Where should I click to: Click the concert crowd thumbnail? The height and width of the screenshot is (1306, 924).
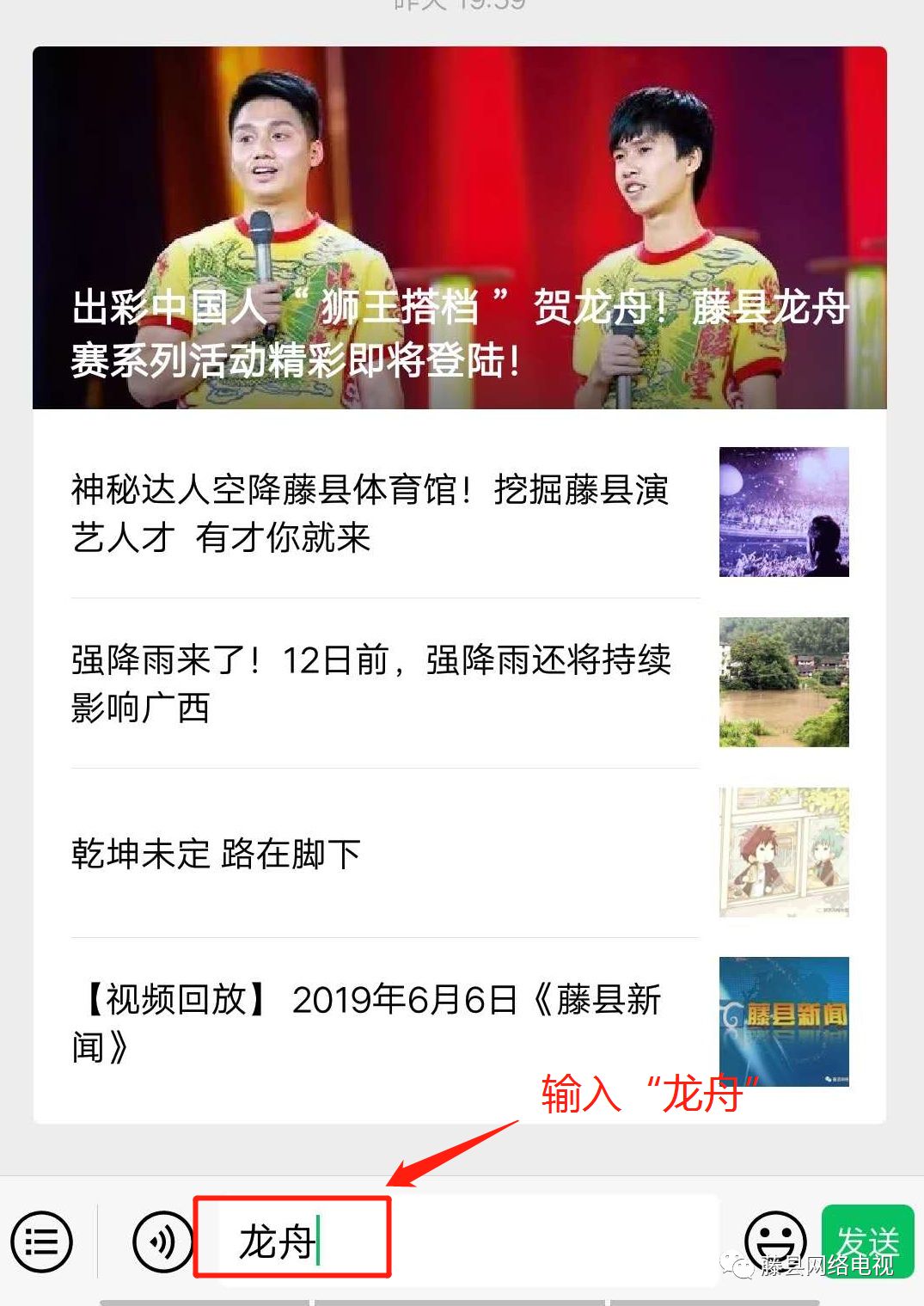click(783, 509)
